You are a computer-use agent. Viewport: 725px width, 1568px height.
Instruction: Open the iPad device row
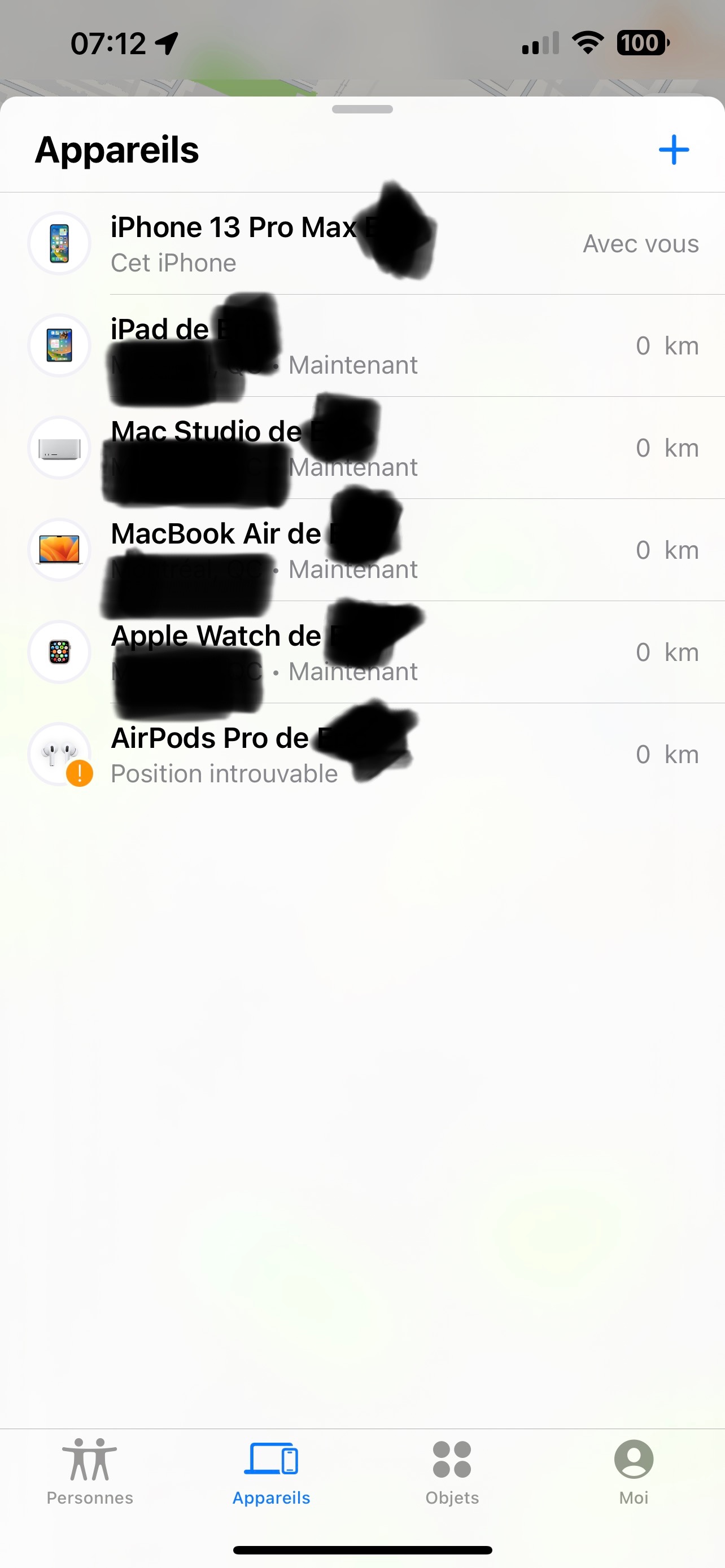coord(362,346)
